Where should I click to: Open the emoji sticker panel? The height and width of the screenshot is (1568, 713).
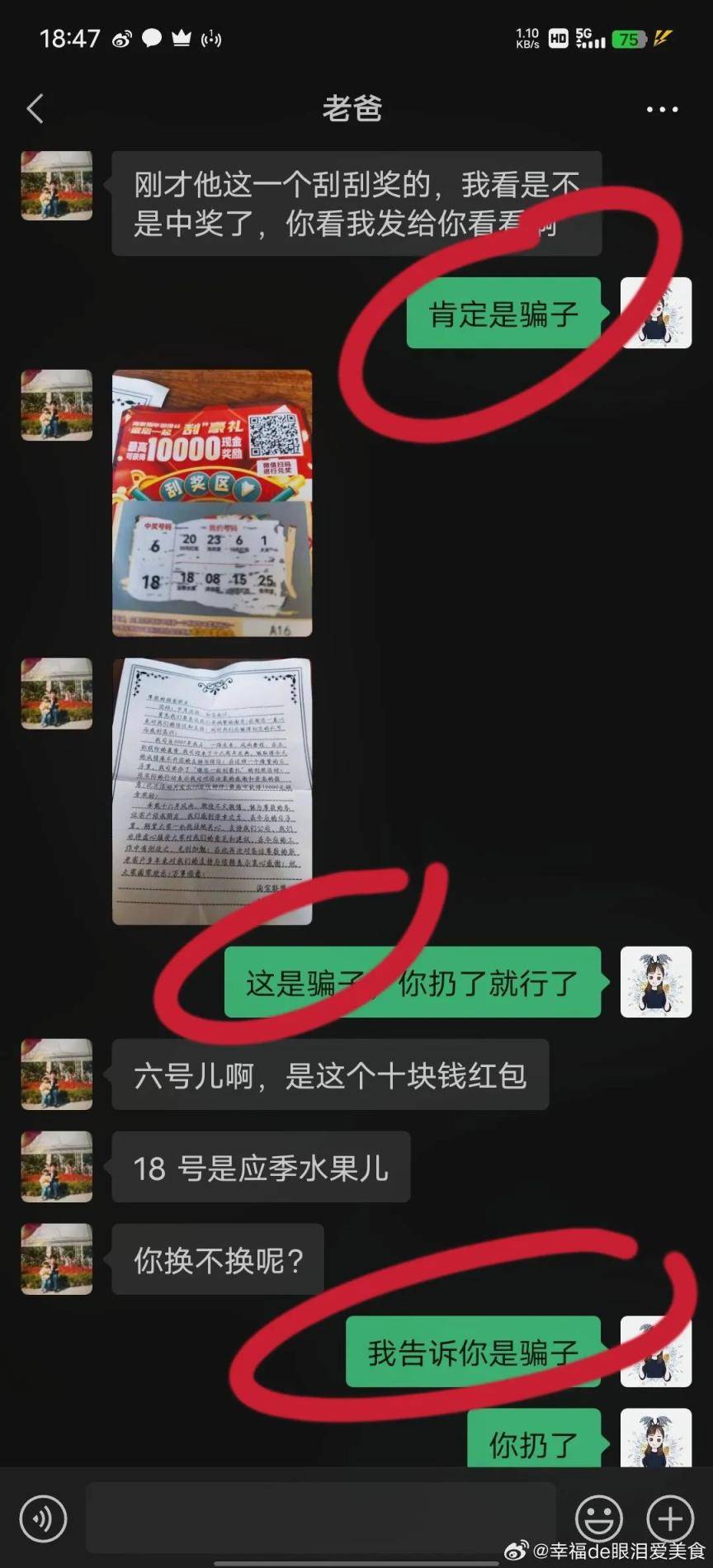598,1518
